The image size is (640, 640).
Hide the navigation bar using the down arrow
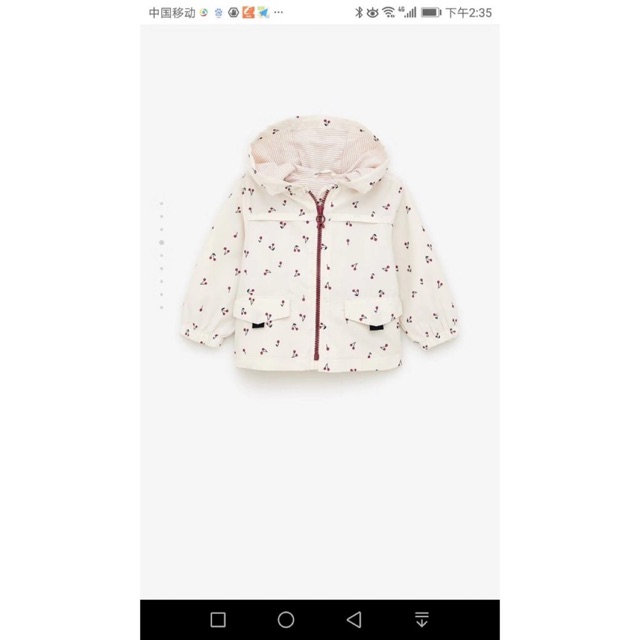pyautogui.click(x=422, y=619)
